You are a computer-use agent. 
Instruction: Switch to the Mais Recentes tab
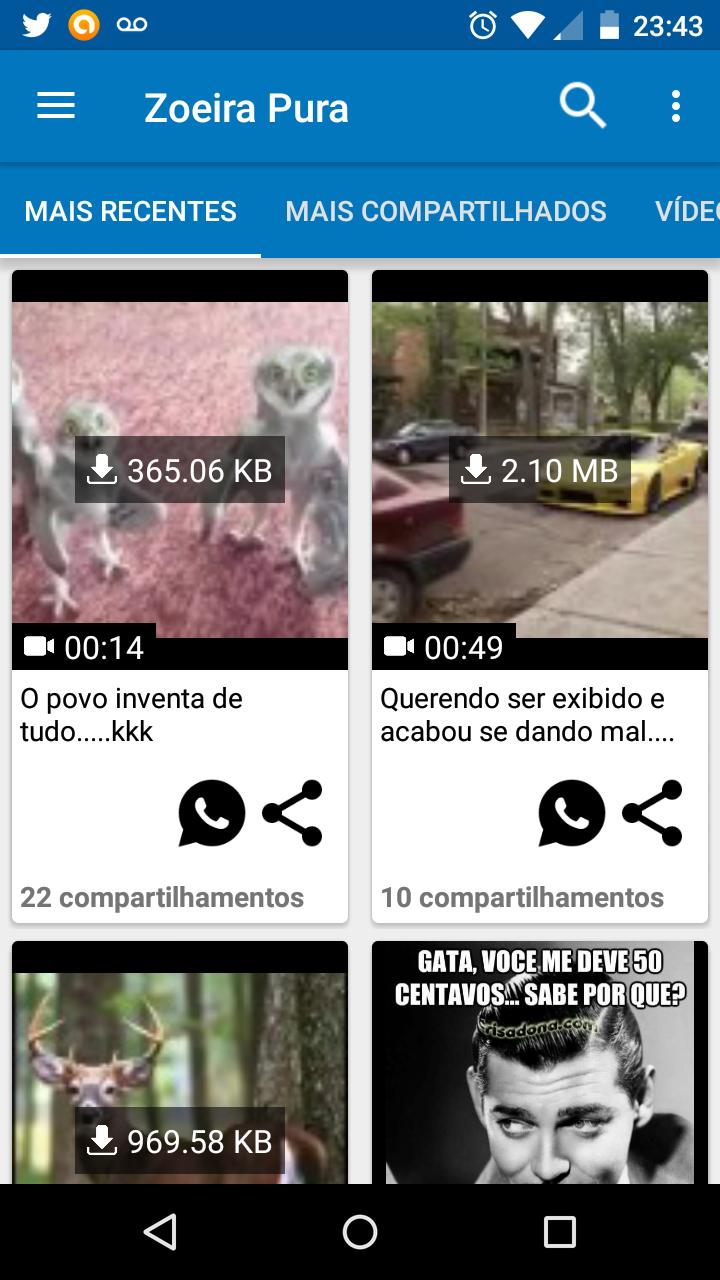pyautogui.click(x=131, y=211)
